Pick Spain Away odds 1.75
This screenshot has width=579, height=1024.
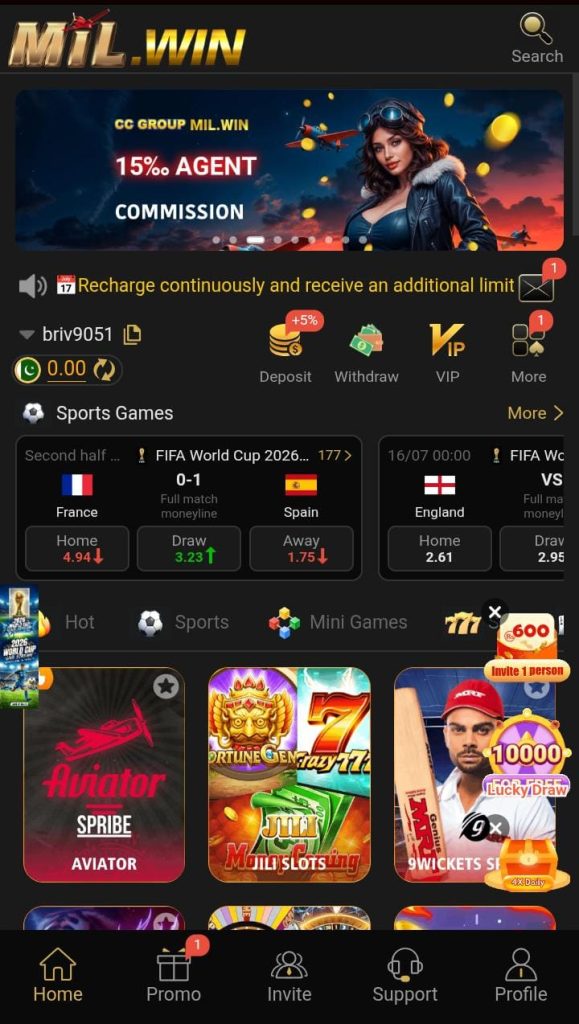tap(302, 549)
